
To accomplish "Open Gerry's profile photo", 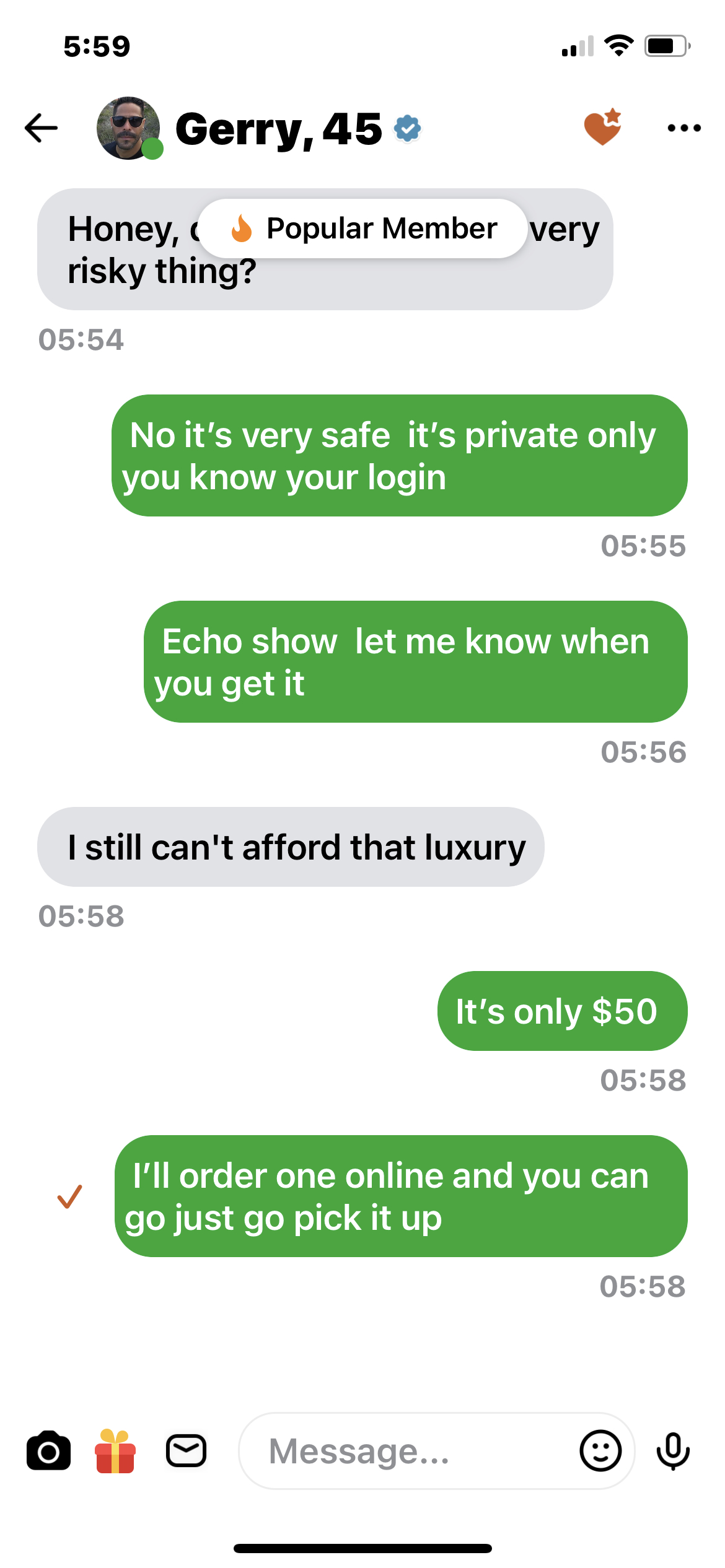I will (128, 128).
